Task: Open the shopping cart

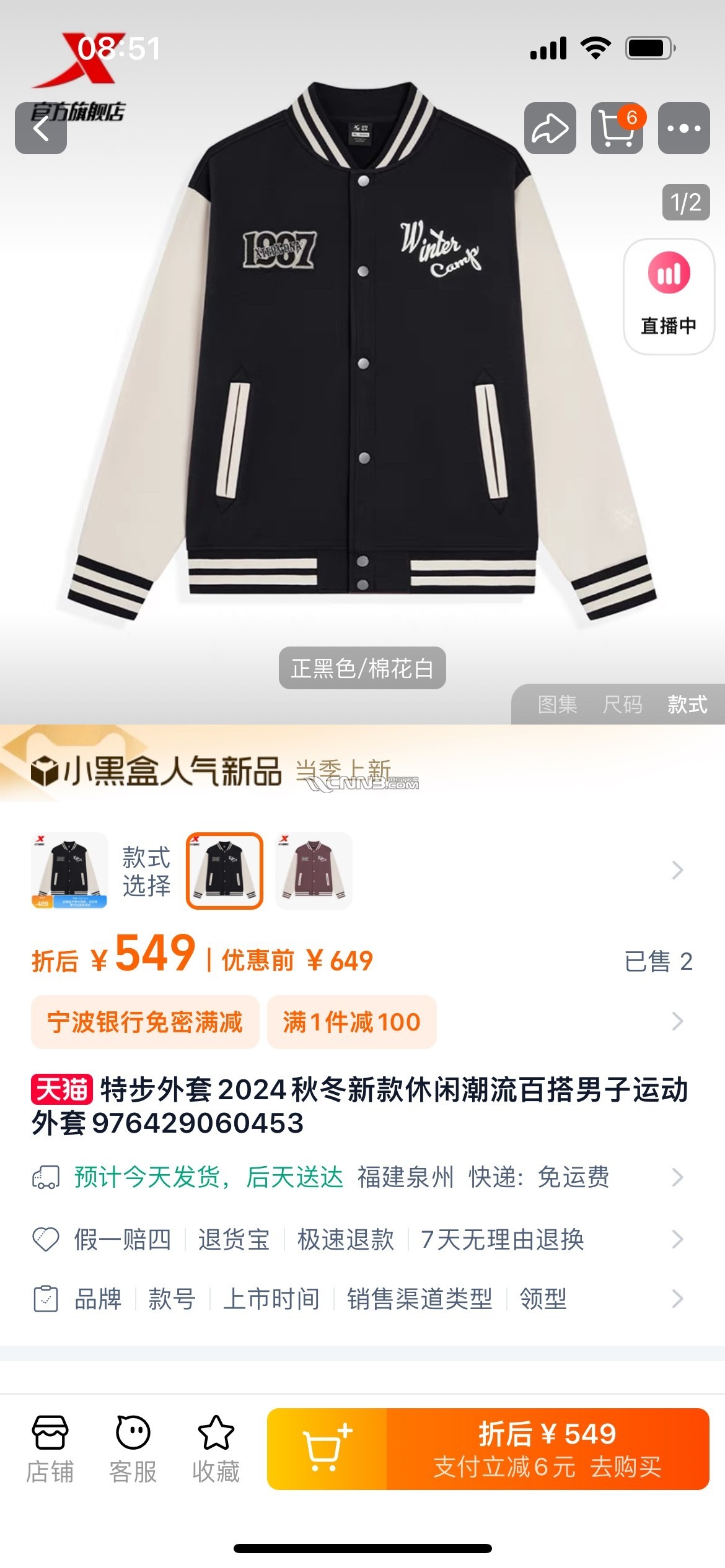Action: point(617,129)
